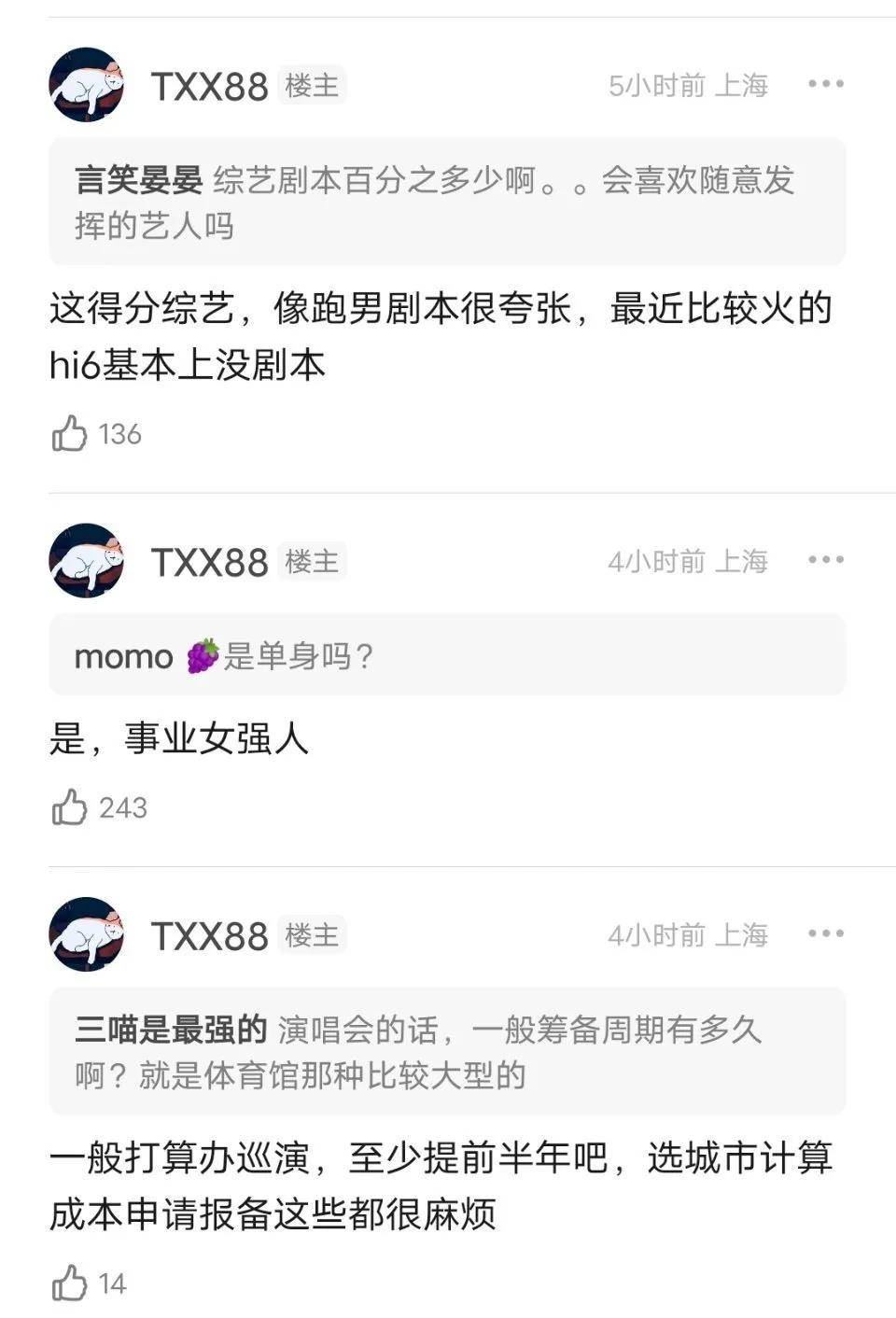
Task: Open the three-dot menu on the 巡演 comment
Action: (x=825, y=933)
